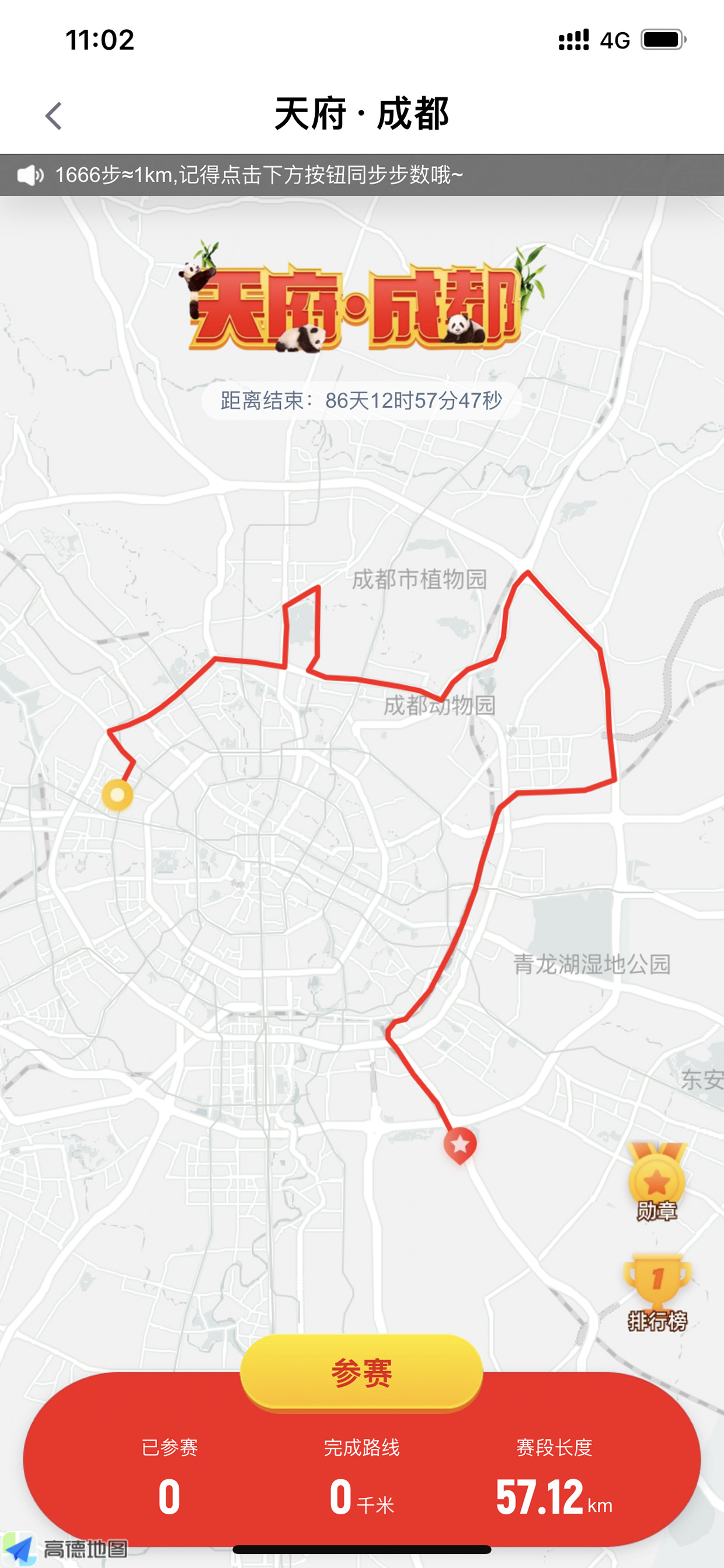View the 排行榜 leaderboard
The width and height of the screenshot is (724, 1568).
click(x=657, y=1293)
